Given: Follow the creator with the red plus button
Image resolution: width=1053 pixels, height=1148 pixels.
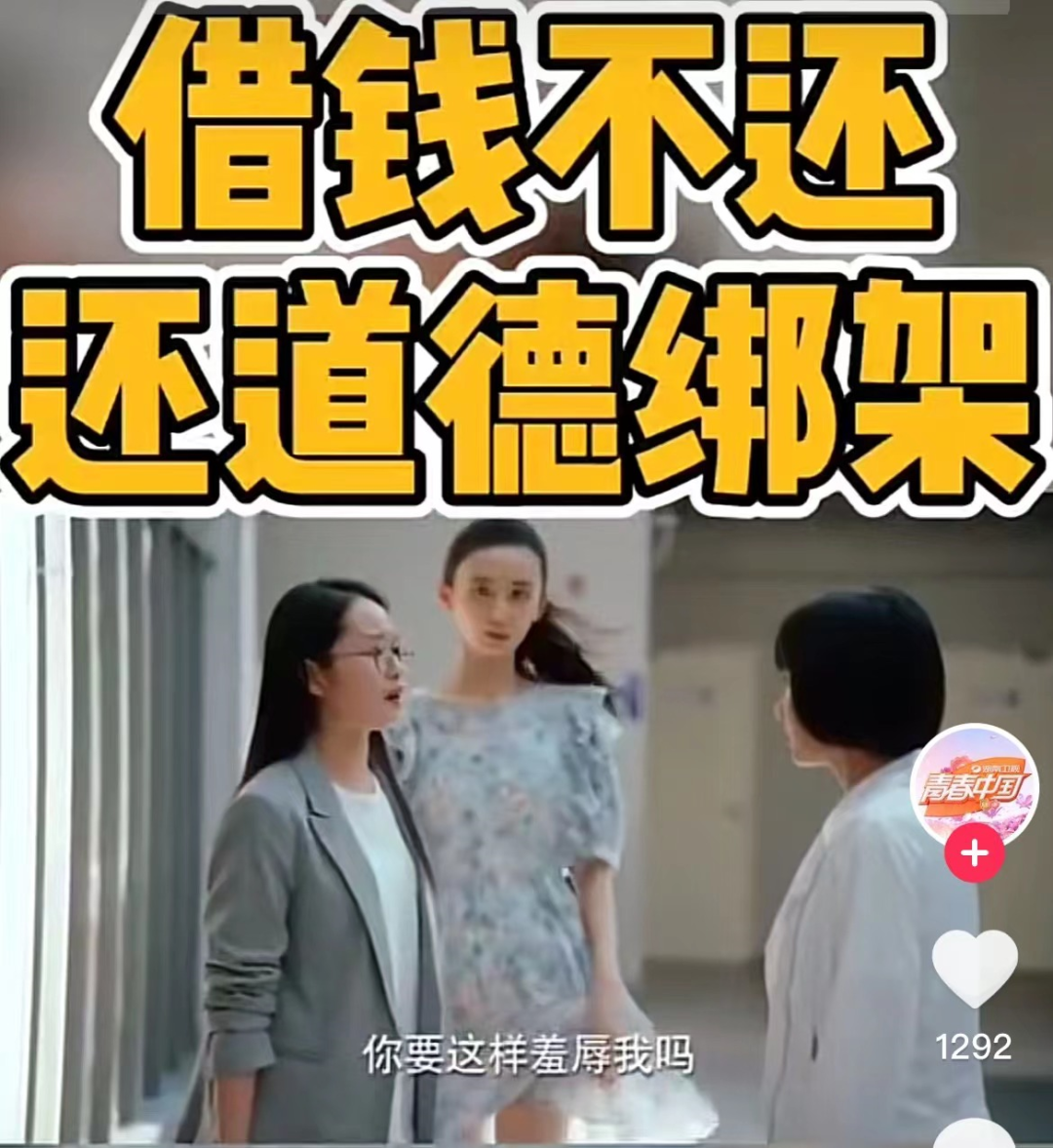Looking at the screenshot, I should pyautogui.click(x=973, y=853).
